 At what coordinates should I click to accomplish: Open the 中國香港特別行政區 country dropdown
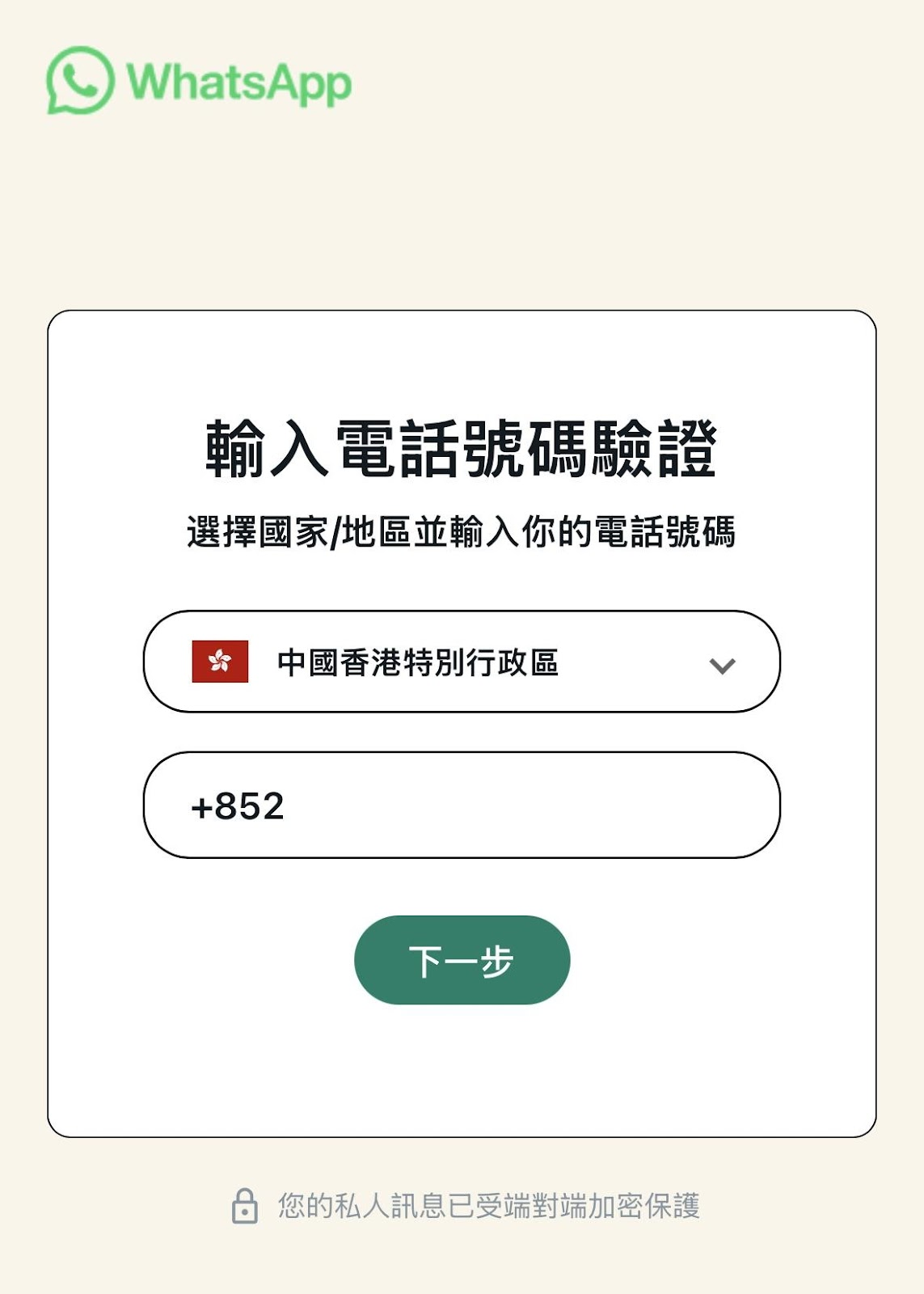[x=462, y=662]
